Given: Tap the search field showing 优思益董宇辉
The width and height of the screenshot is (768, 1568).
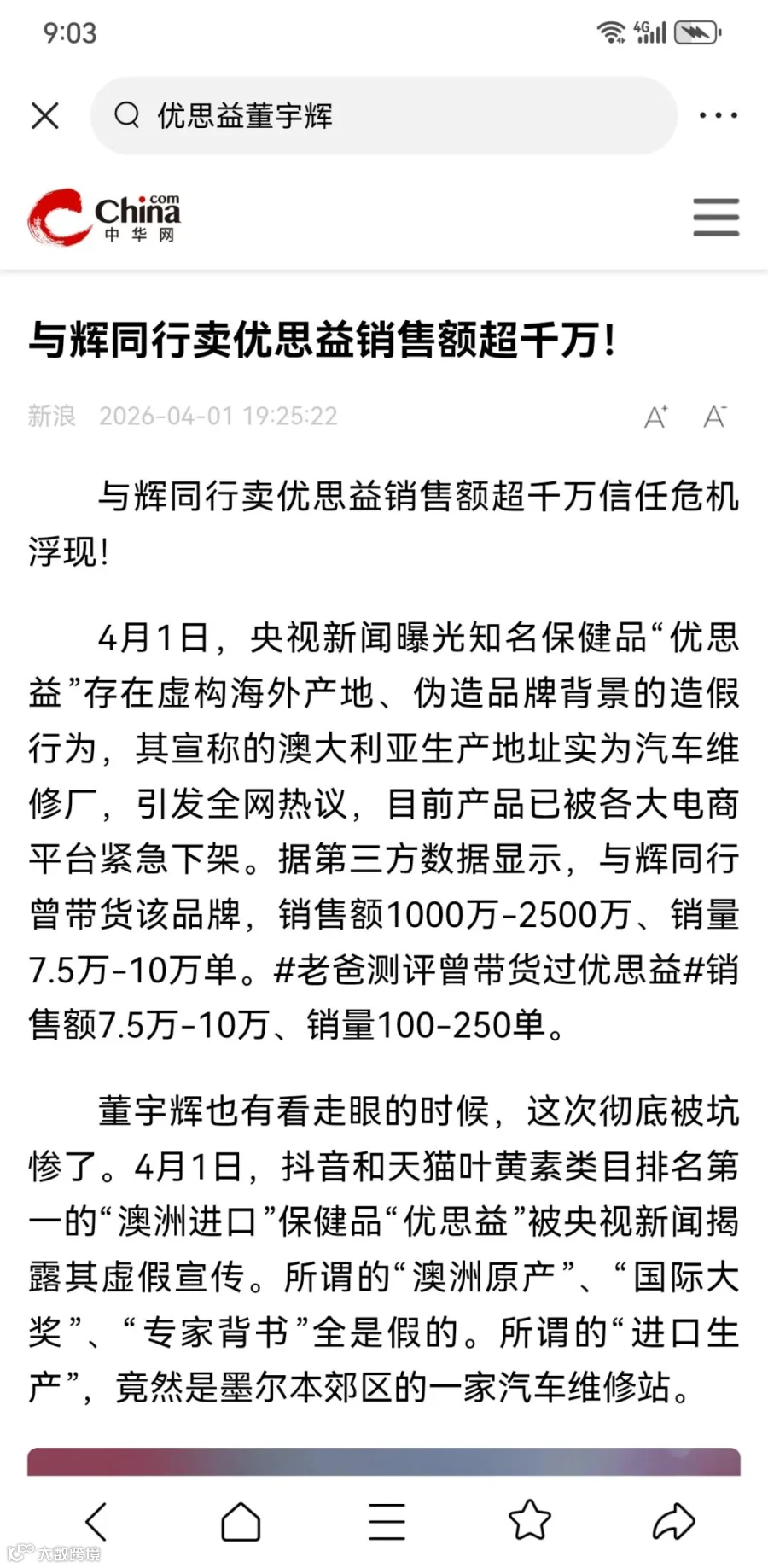Looking at the screenshot, I should coord(384,115).
